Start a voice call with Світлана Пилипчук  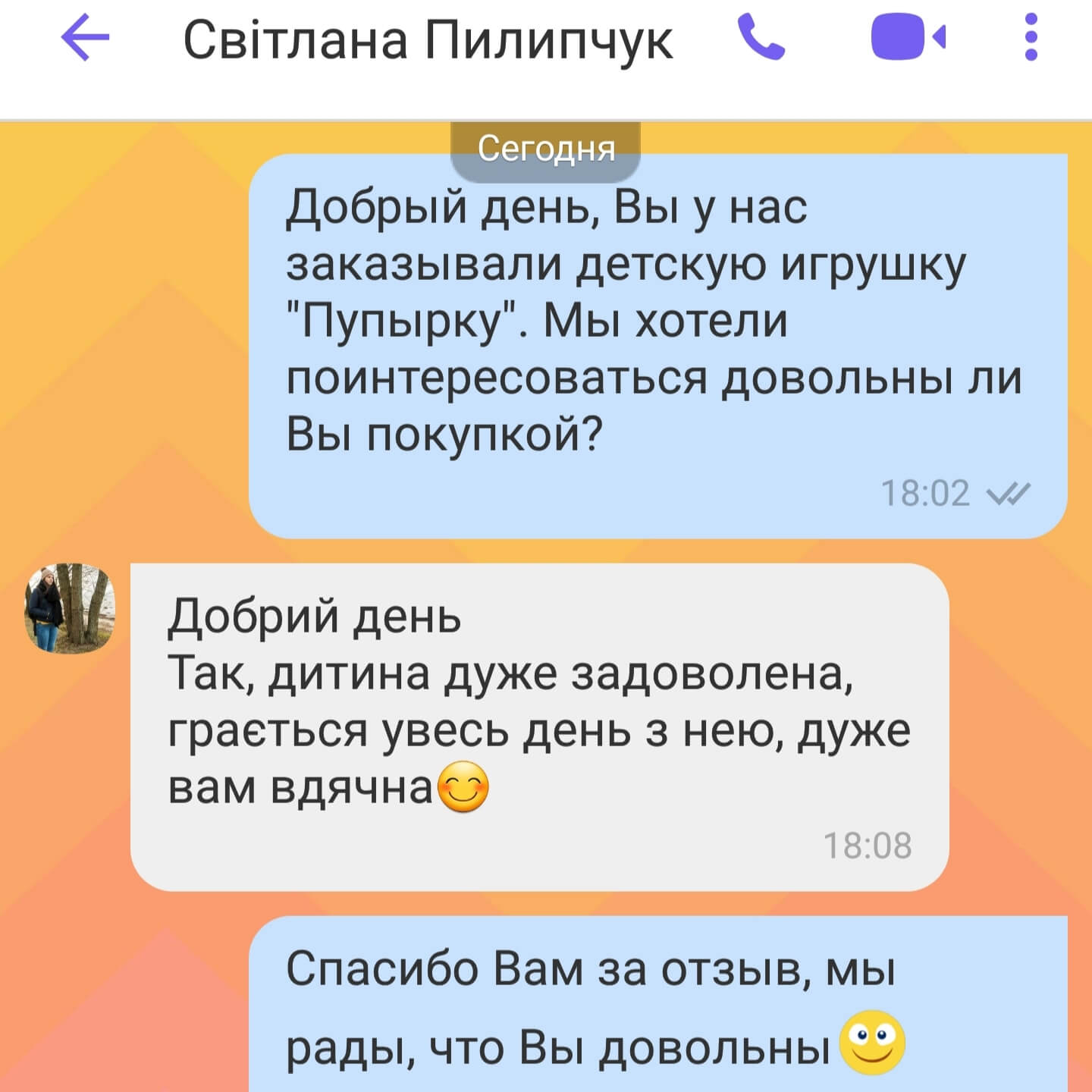click(x=761, y=38)
